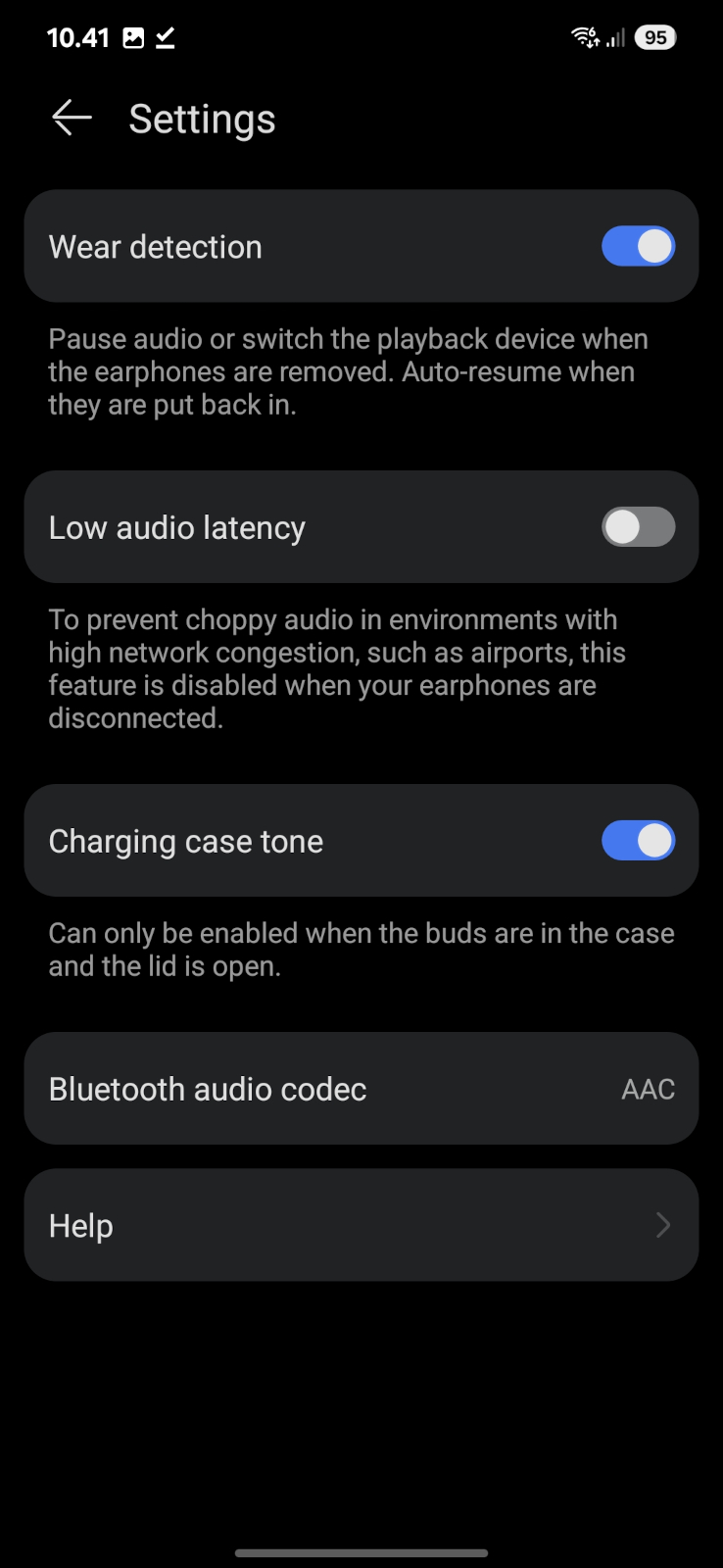
Task: Open the Help row
Action: point(361,1225)
